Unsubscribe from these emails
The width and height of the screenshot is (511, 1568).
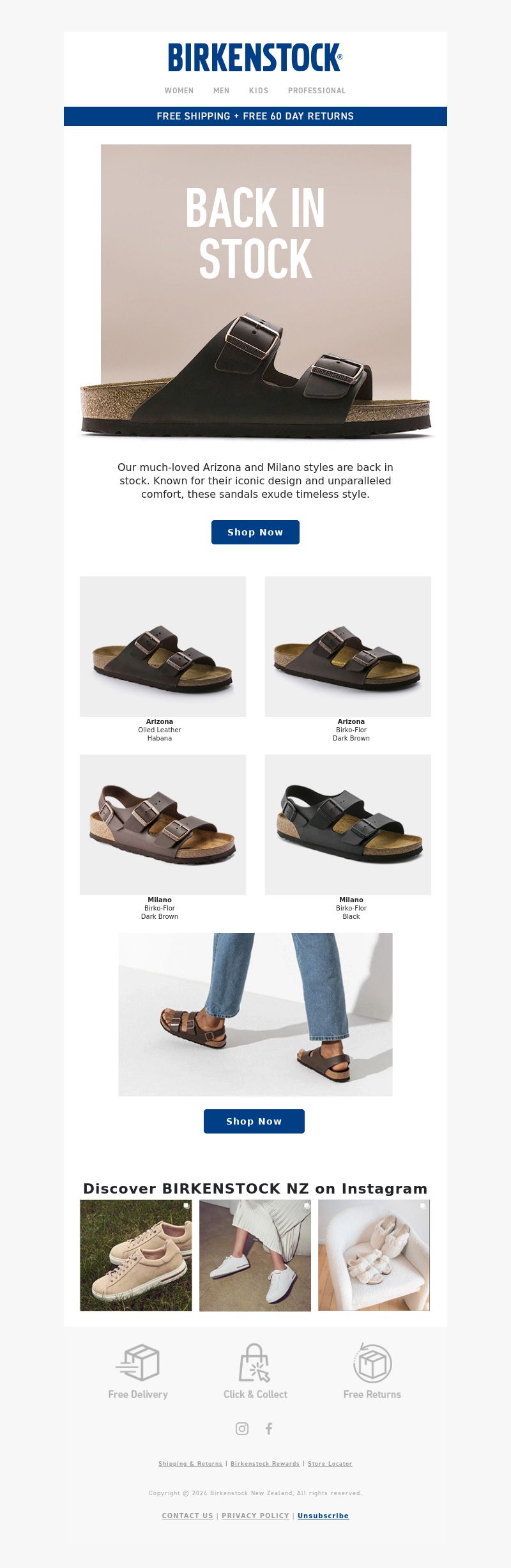pos(323,1516)
